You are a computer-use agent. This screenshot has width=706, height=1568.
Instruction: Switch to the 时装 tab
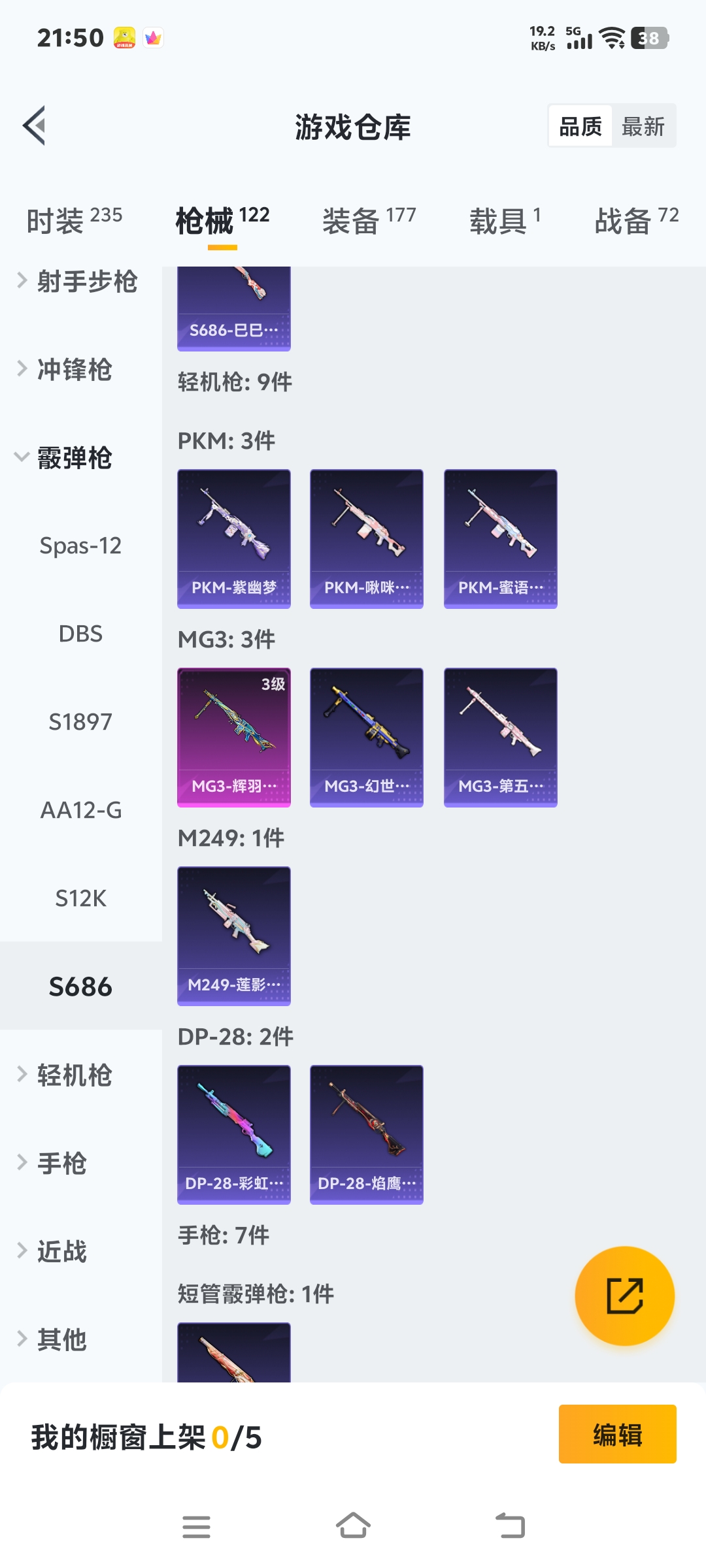point(74,220)
